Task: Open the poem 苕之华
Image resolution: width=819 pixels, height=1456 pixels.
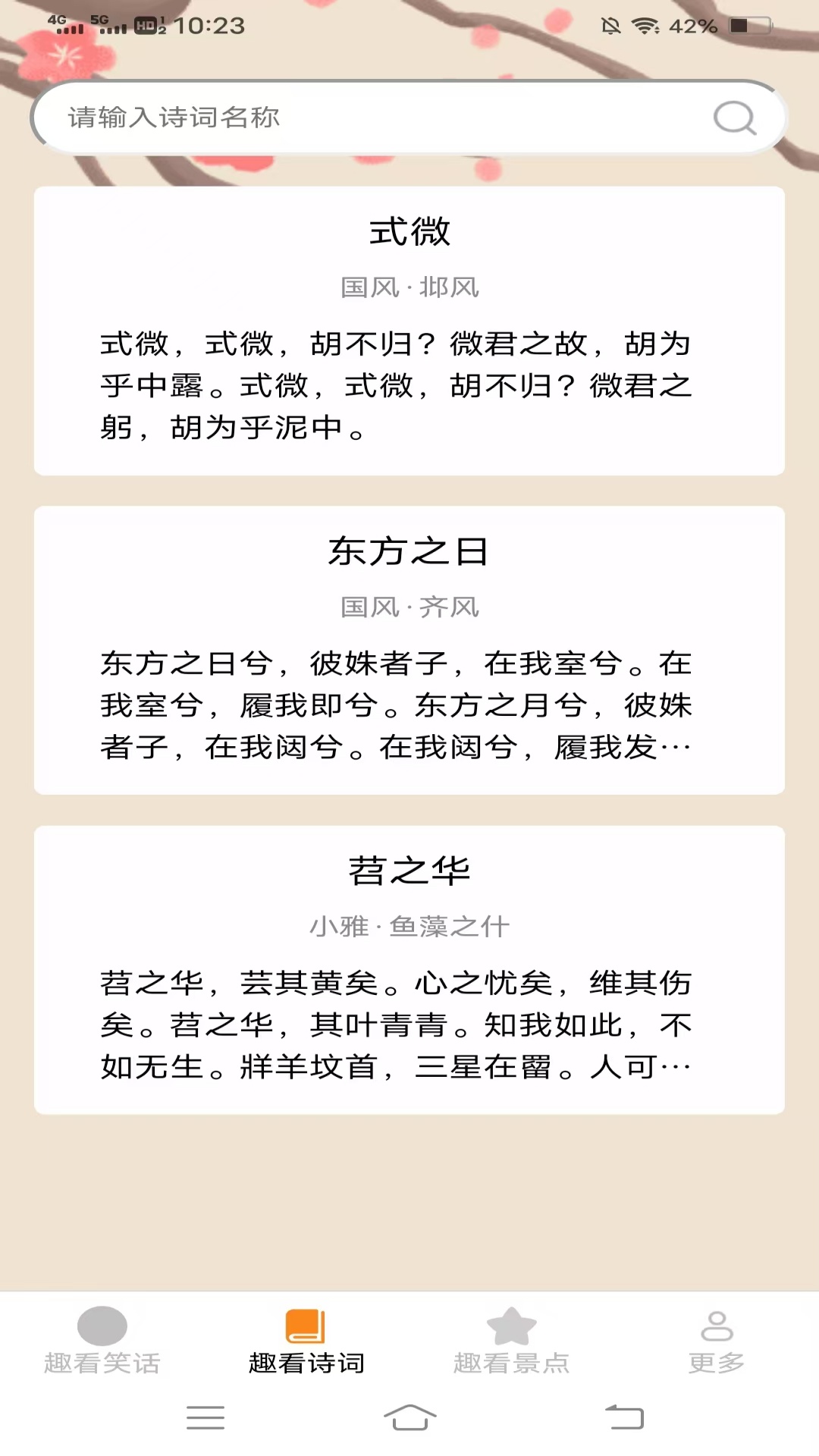Action: [409, 969]
